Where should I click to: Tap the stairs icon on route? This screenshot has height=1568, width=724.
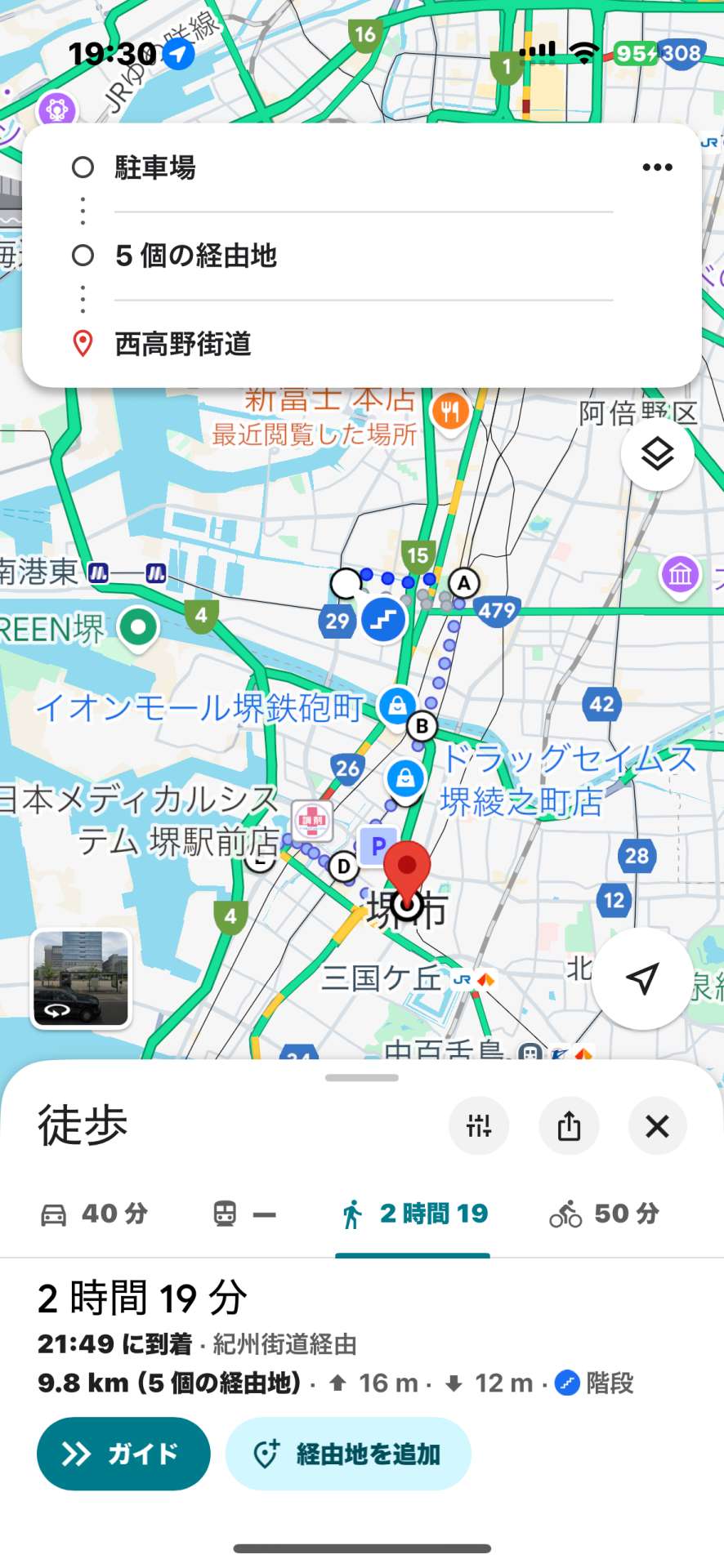tap(383, 620)
